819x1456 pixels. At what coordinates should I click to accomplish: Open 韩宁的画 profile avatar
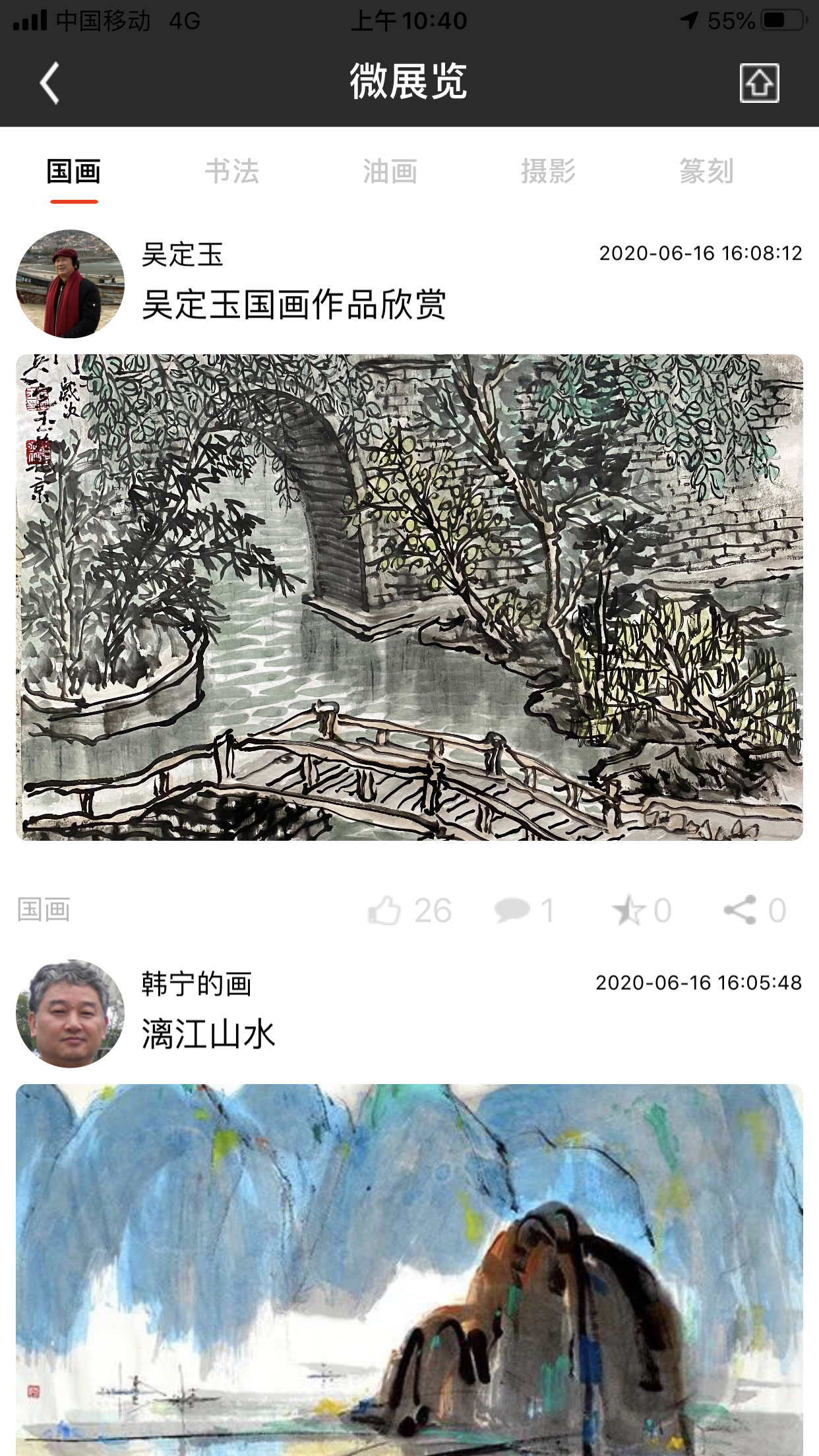click(x=70, y=1014)
